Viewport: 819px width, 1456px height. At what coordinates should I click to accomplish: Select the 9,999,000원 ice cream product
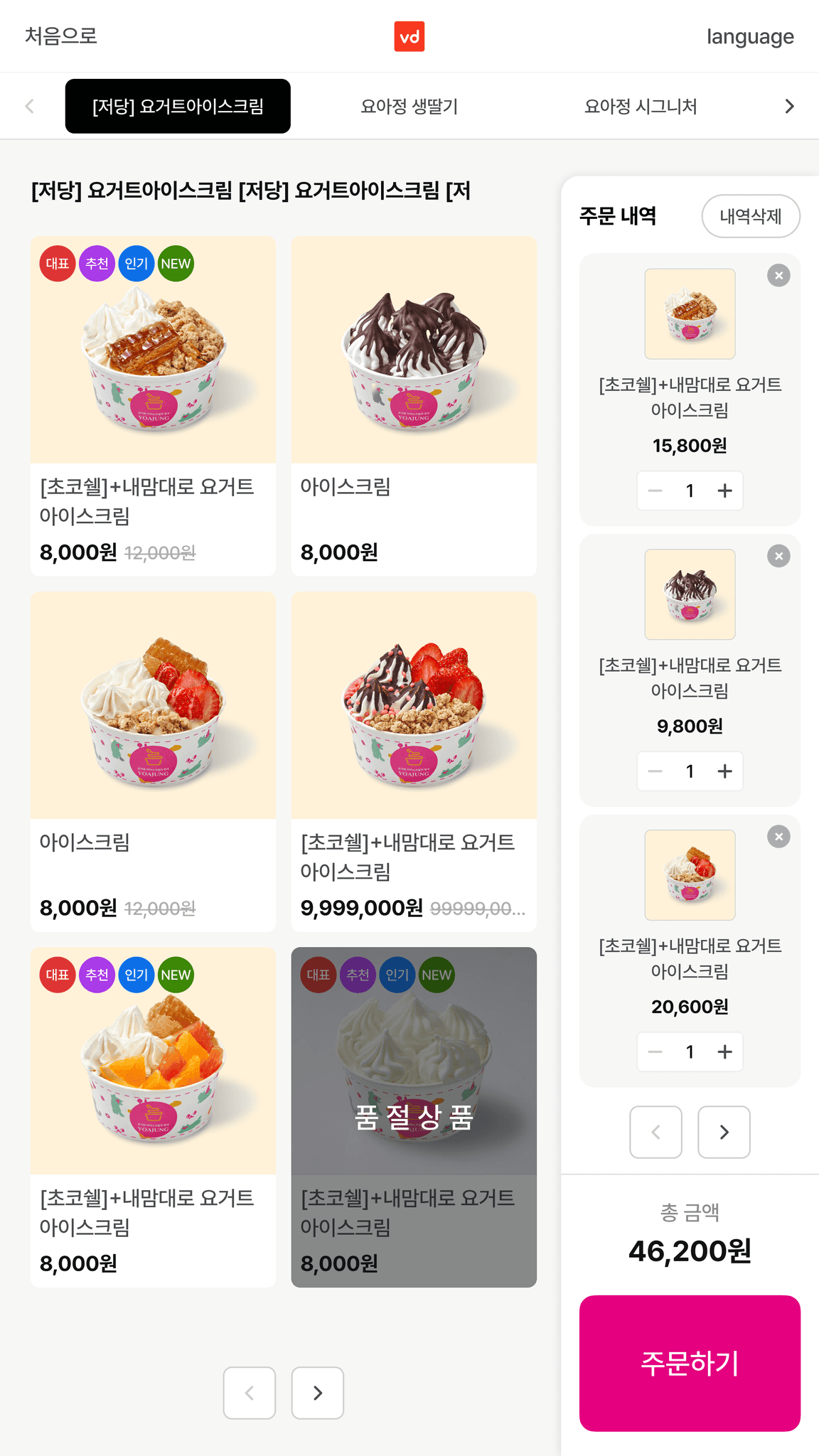tap(414, 761)
